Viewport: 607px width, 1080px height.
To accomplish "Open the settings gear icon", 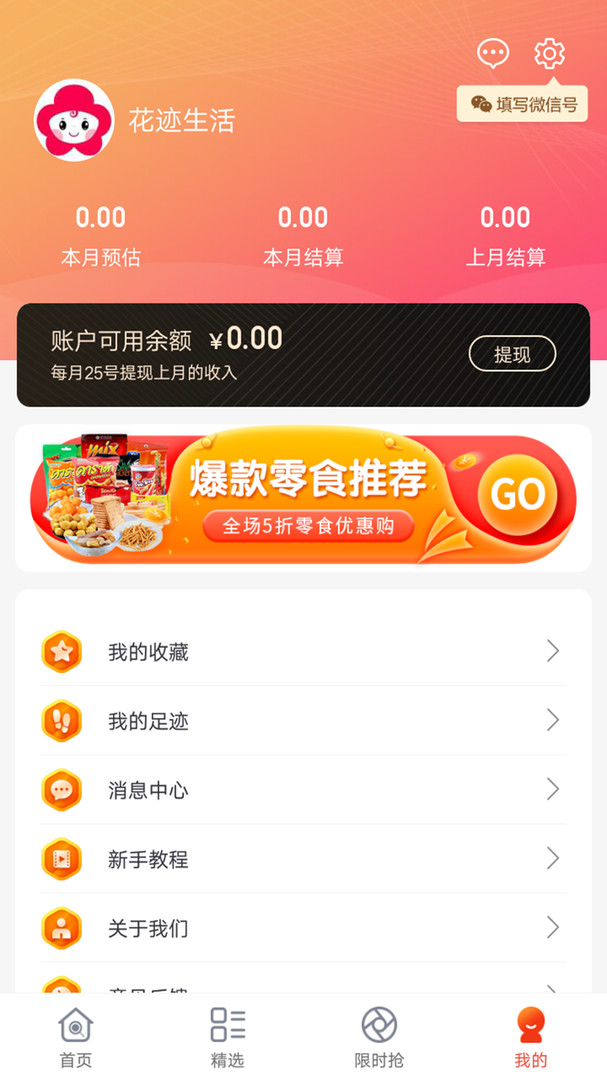I will click(549, 54).
